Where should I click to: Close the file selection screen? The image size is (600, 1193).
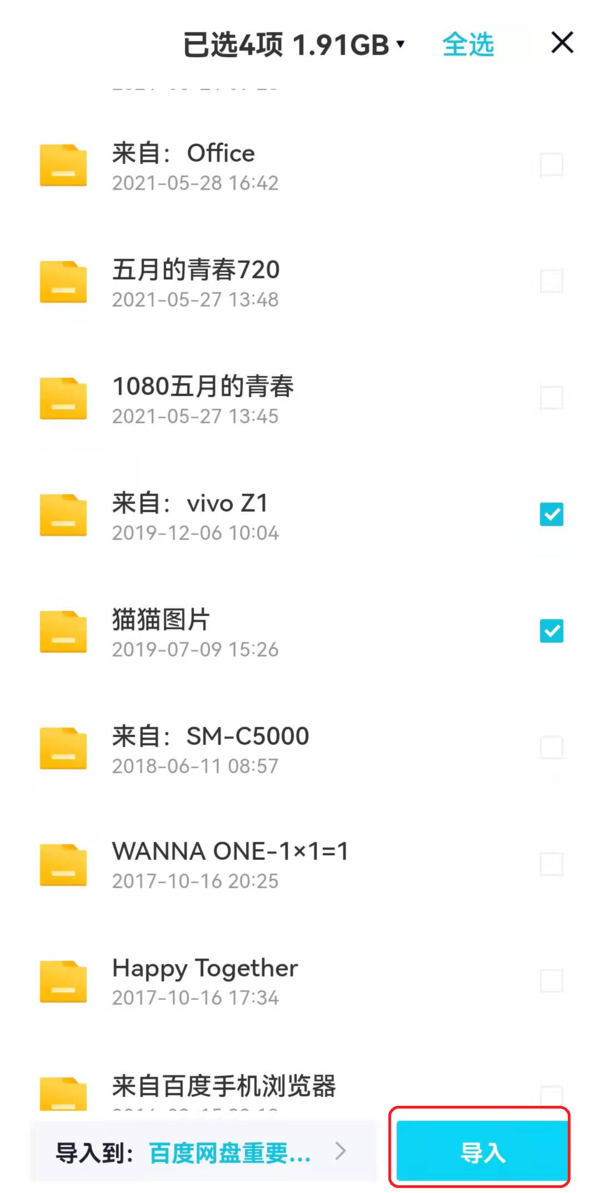coord(562,42)
